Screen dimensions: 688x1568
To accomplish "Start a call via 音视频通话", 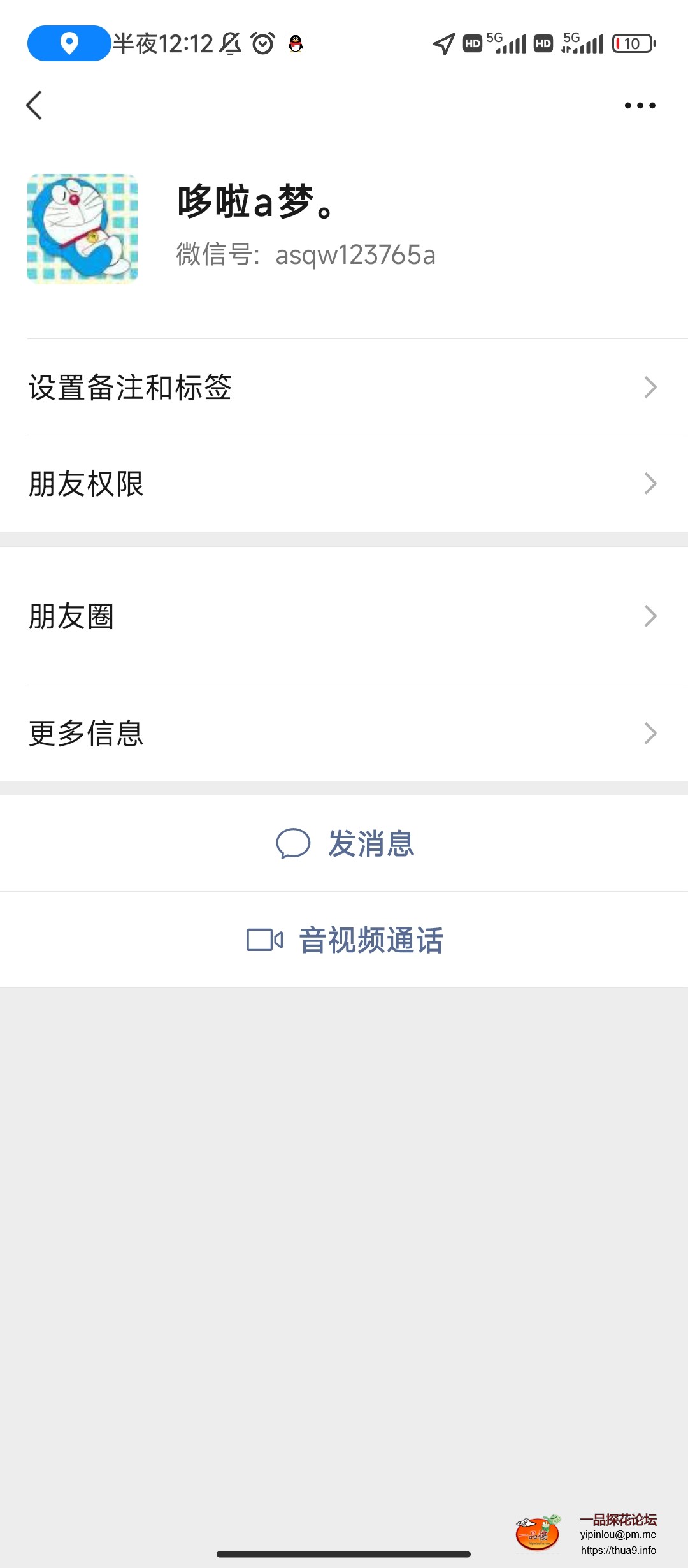I will pos(371,940).
